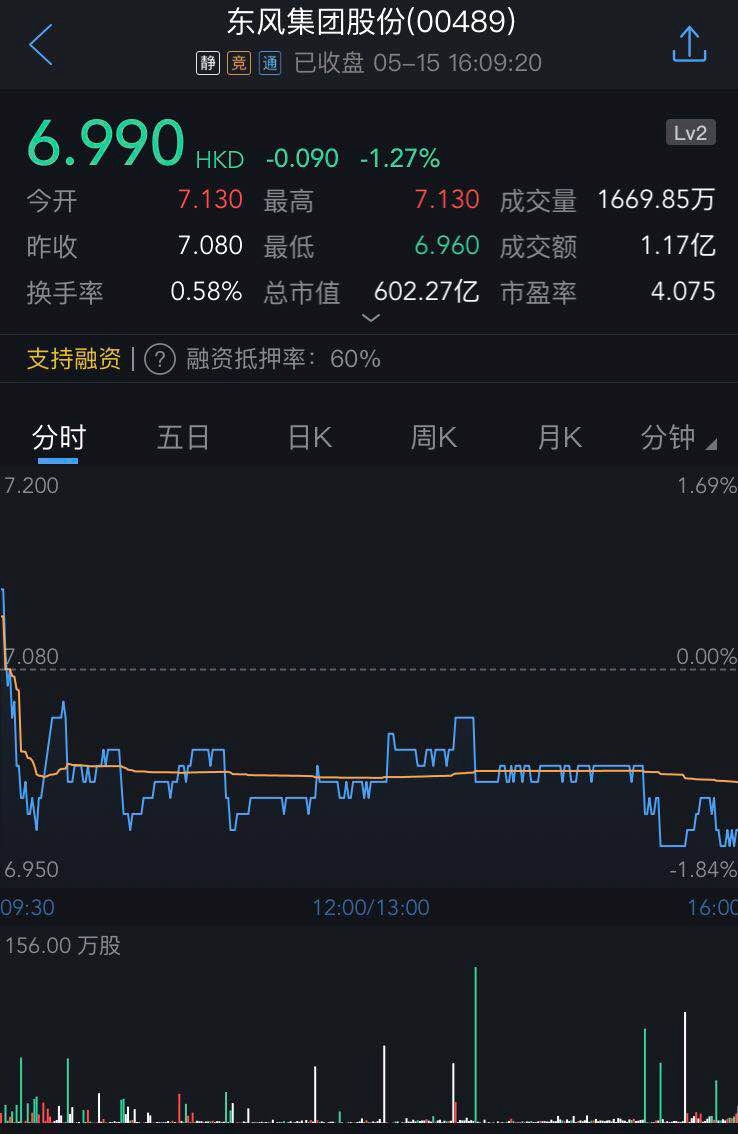Open the 融资抵押率 help question mark
The image size is (738, 1134).
[x=160, y=359]
